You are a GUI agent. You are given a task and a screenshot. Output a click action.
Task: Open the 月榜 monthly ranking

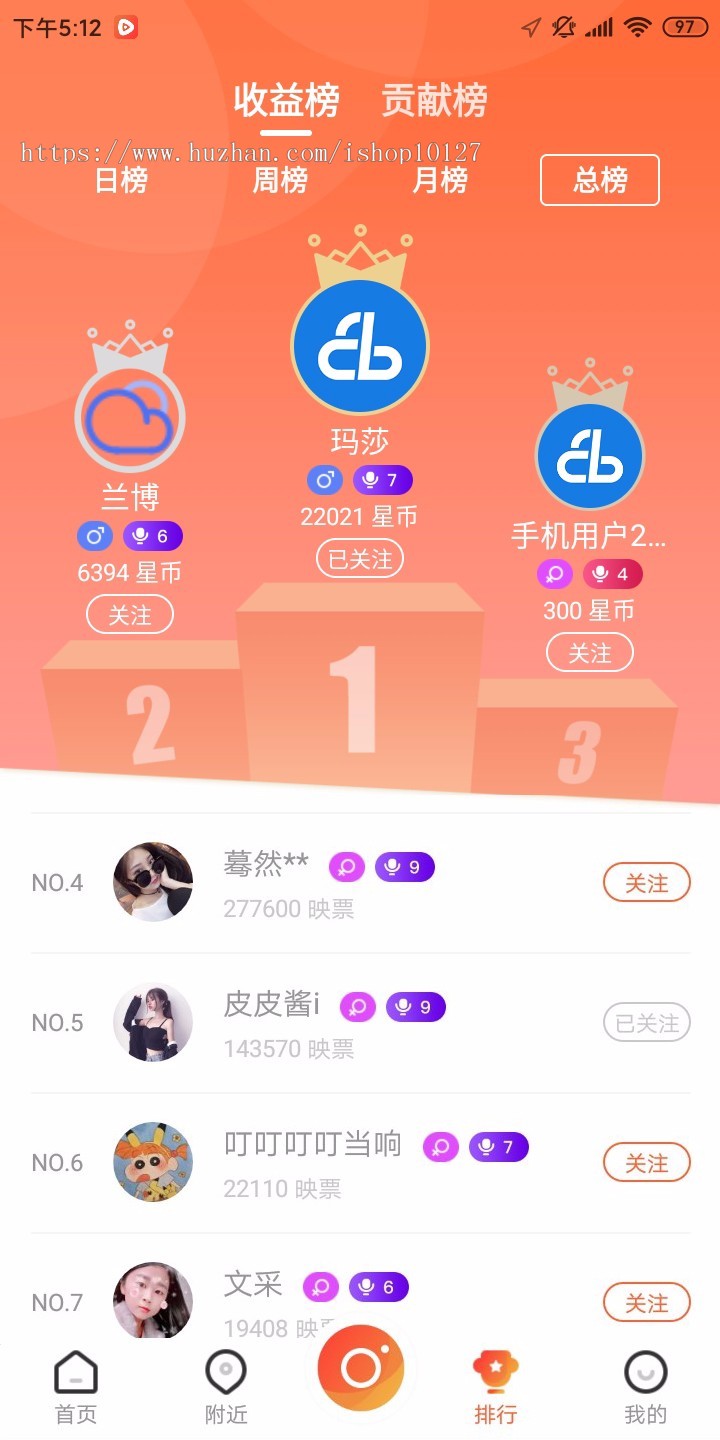point(440,181)
